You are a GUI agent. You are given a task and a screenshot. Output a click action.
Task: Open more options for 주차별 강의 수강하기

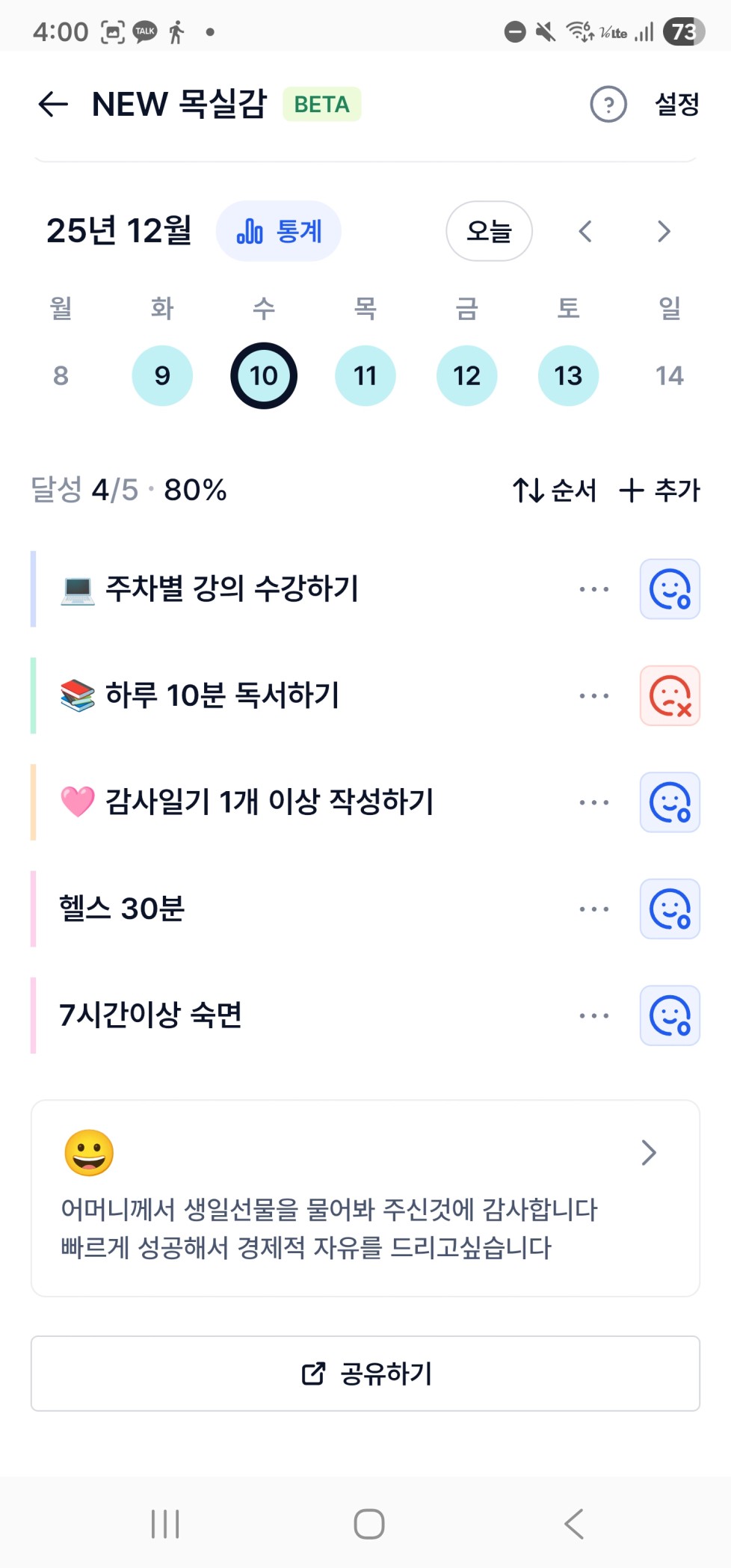594,589
